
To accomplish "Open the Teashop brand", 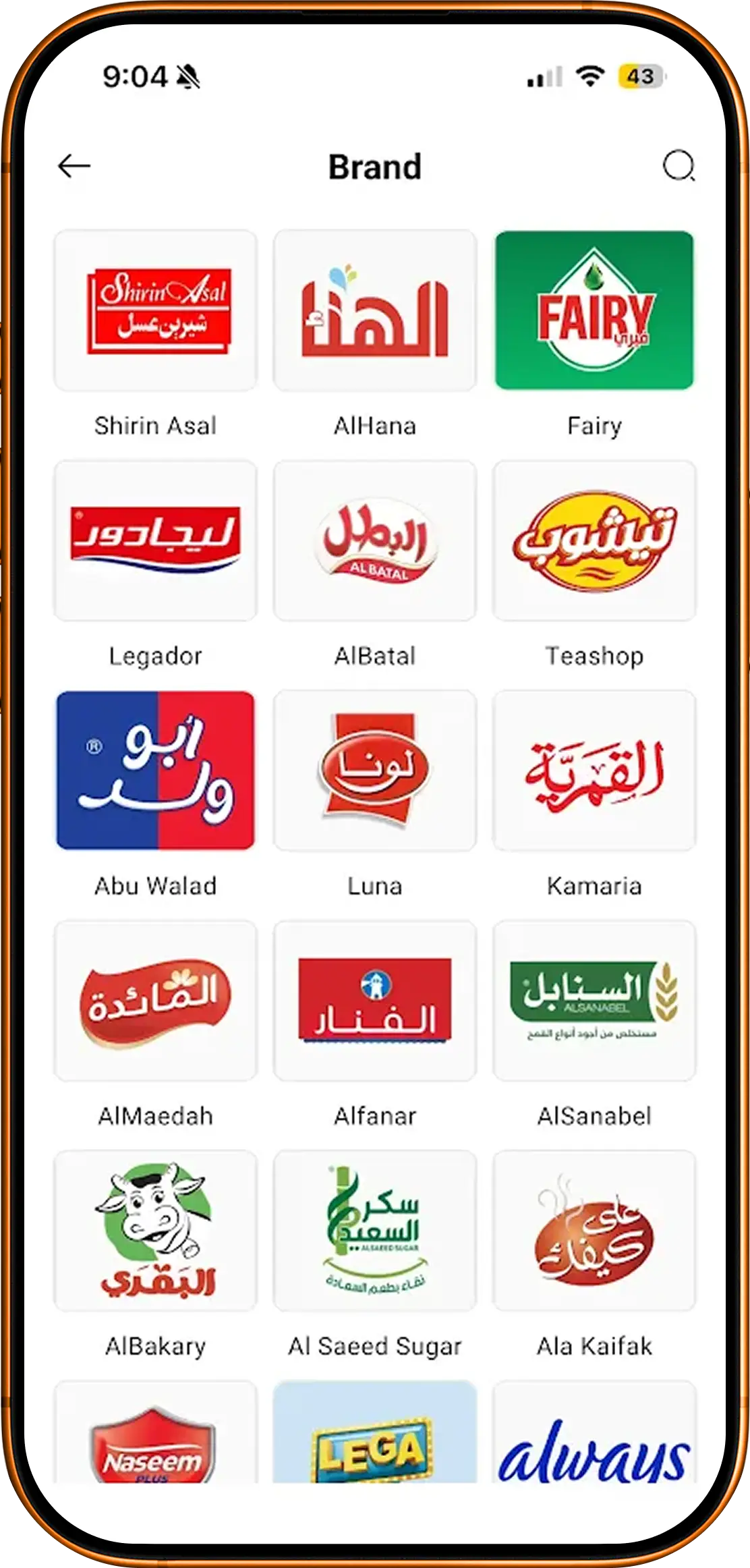I will (x=594, y=540).
